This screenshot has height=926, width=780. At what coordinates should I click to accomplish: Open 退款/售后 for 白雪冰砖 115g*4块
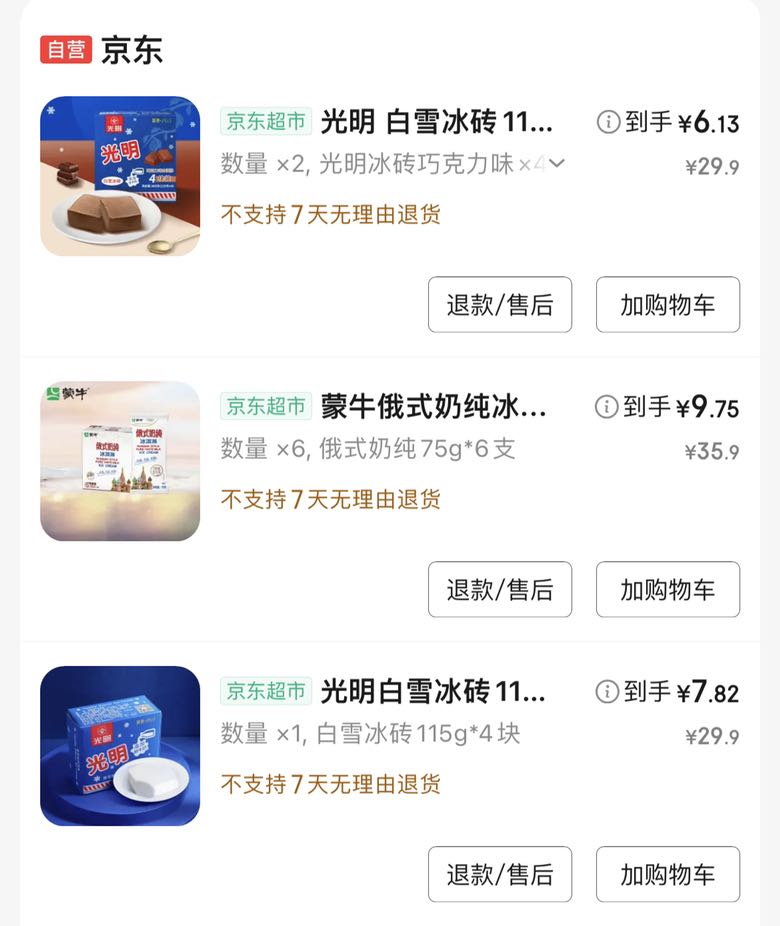pos(500,874)
